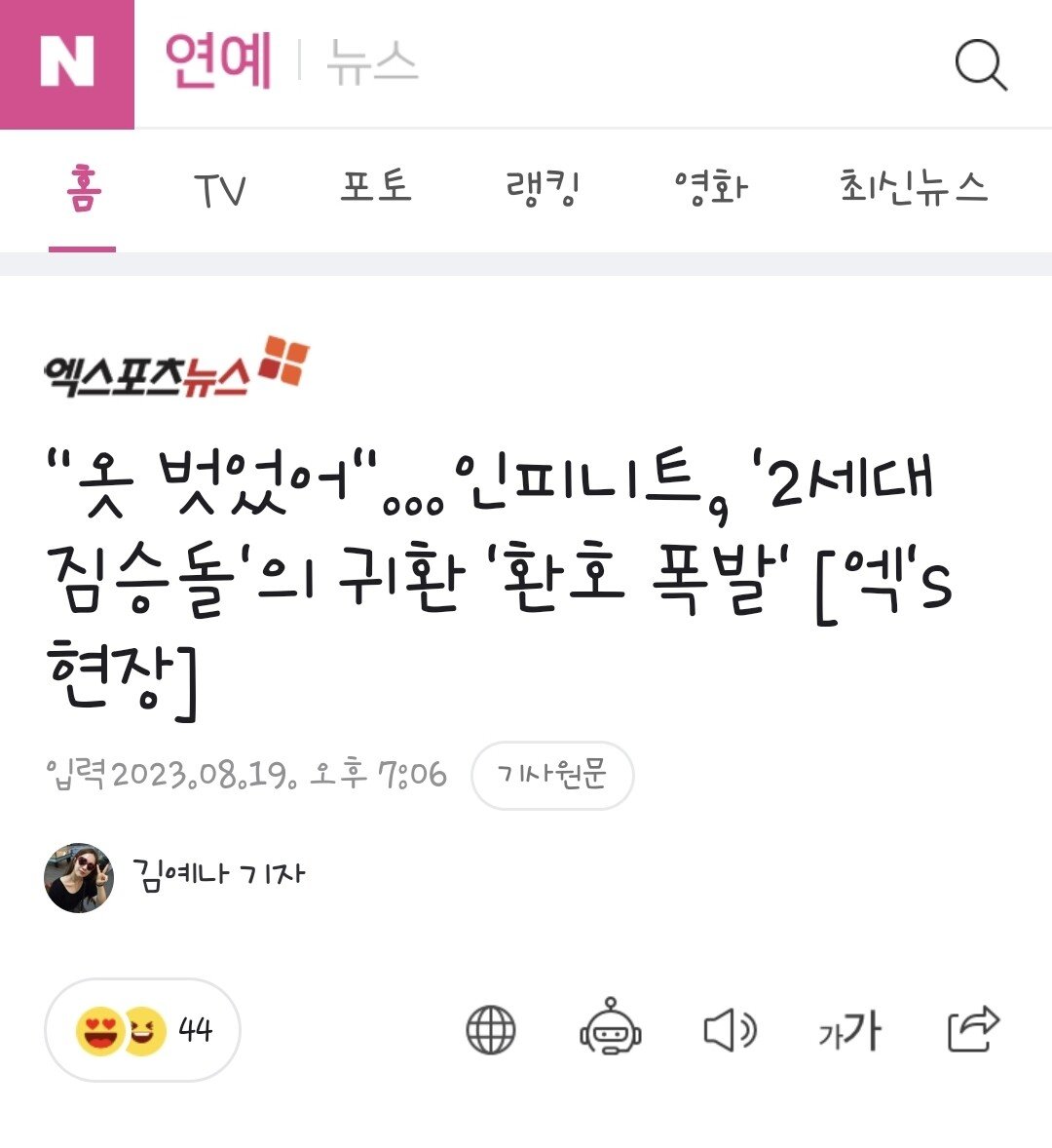
Task: Tap the 기사원문 original article button
Action: click(552, 776)
